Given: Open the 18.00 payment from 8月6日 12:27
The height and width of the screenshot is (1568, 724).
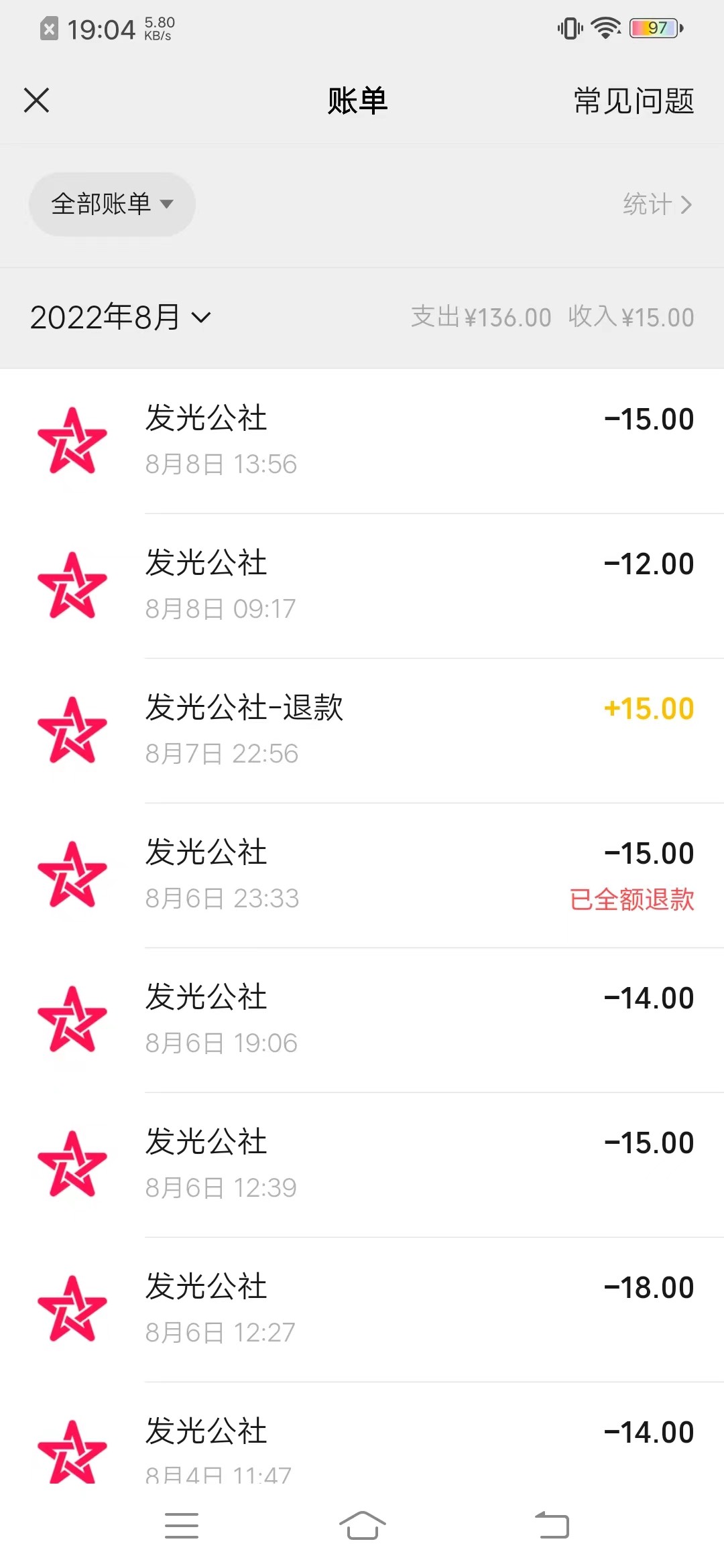Looking at the screenshot, I should (x=362, y=1309).
